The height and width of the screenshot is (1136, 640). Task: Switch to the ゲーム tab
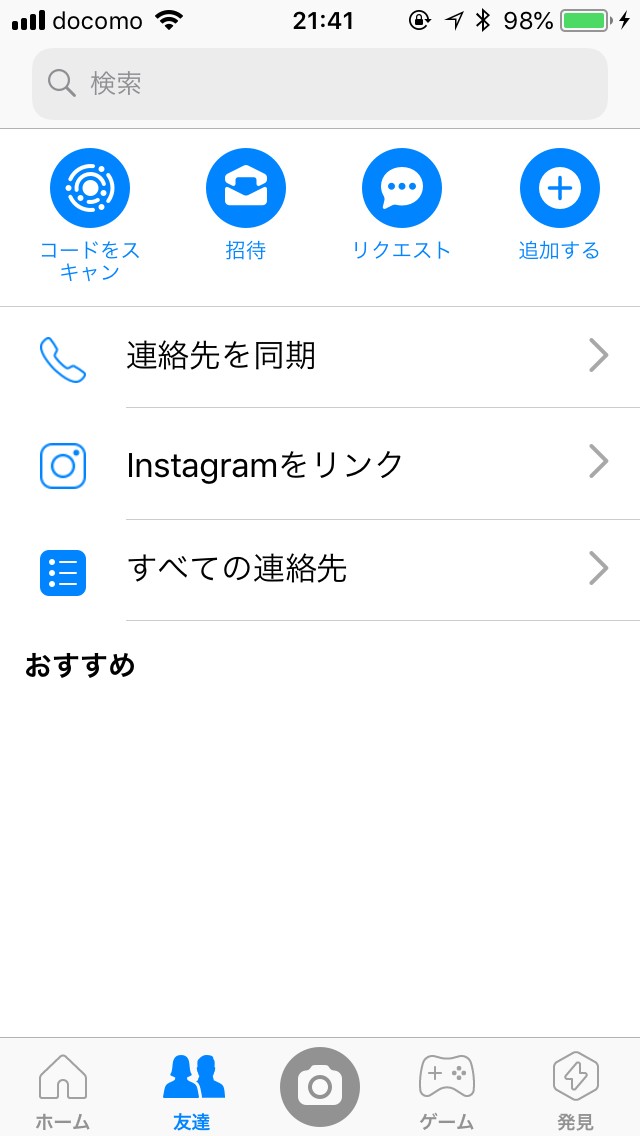point(446,1090)
